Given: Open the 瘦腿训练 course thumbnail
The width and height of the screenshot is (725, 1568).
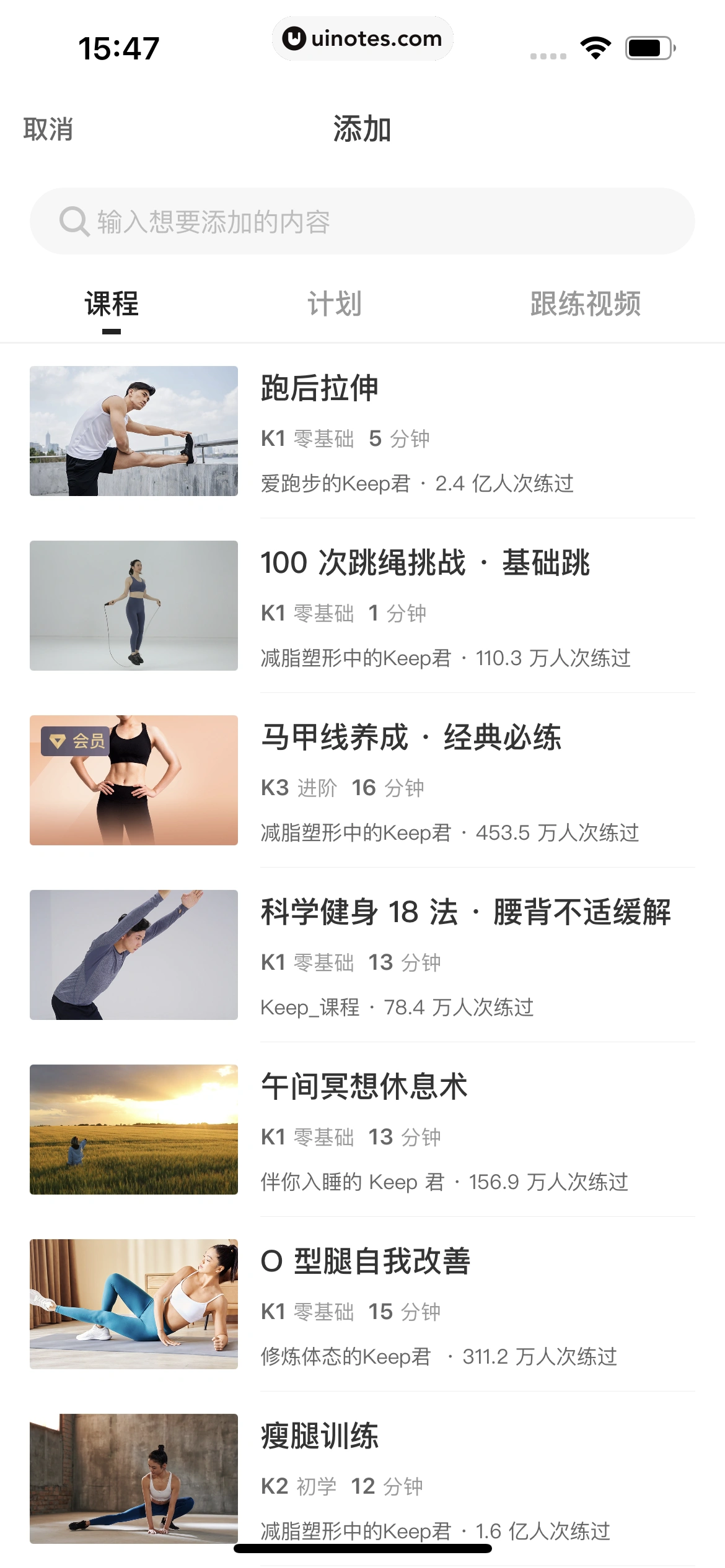Looking at the screenshot, I should click(133, 1479).
